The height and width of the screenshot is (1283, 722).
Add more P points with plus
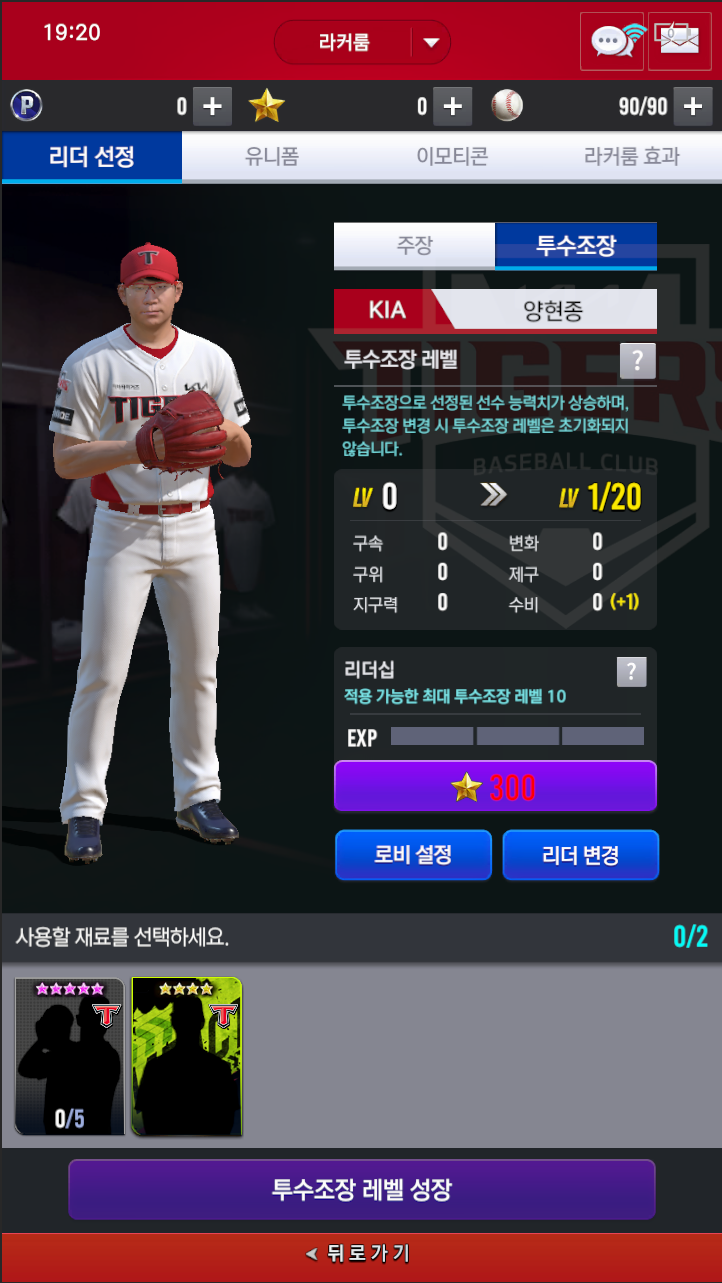pyautogui.click(x=212, y=106)
